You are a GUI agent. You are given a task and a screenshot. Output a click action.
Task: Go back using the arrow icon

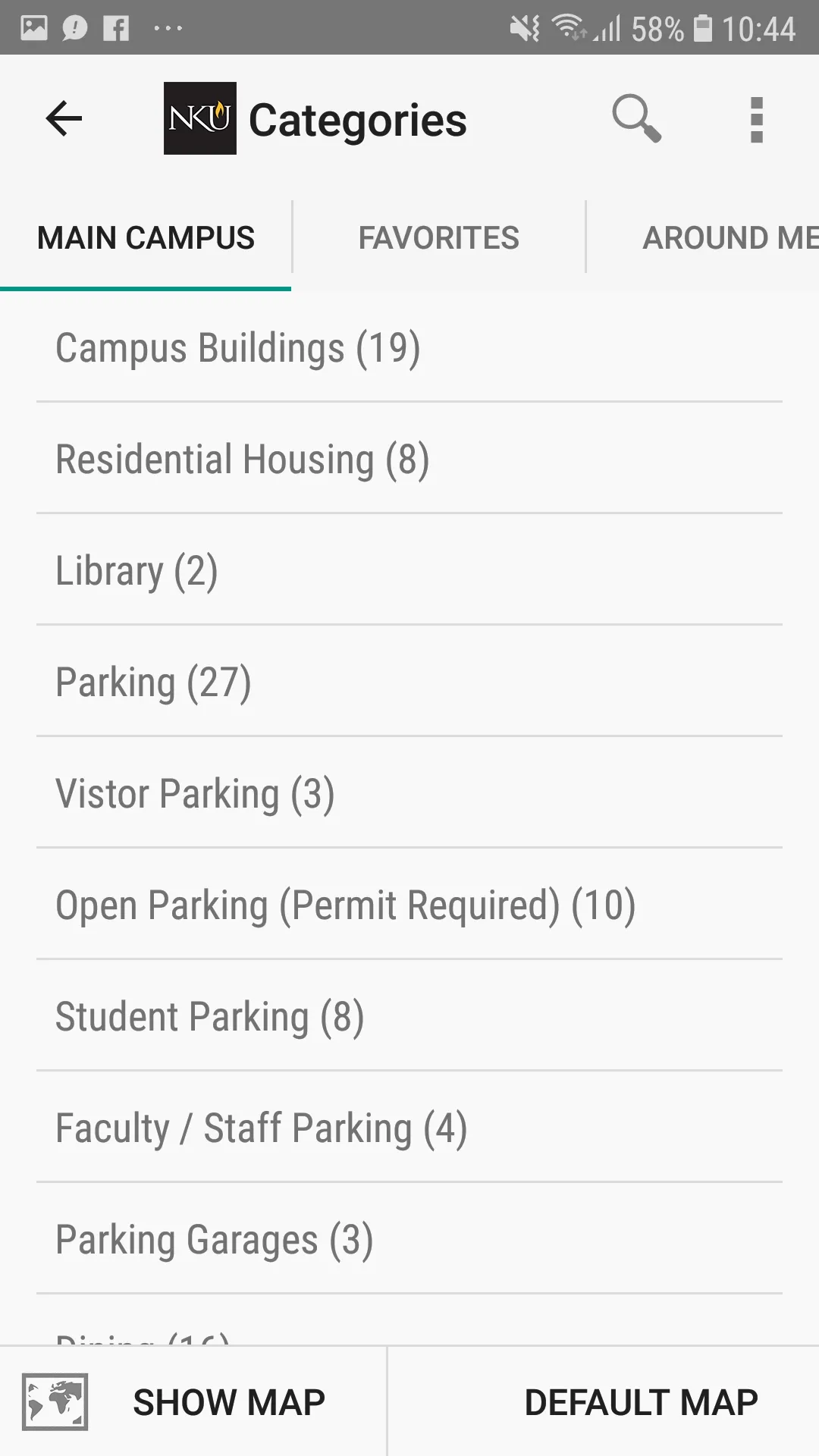[x=64, y=119]
